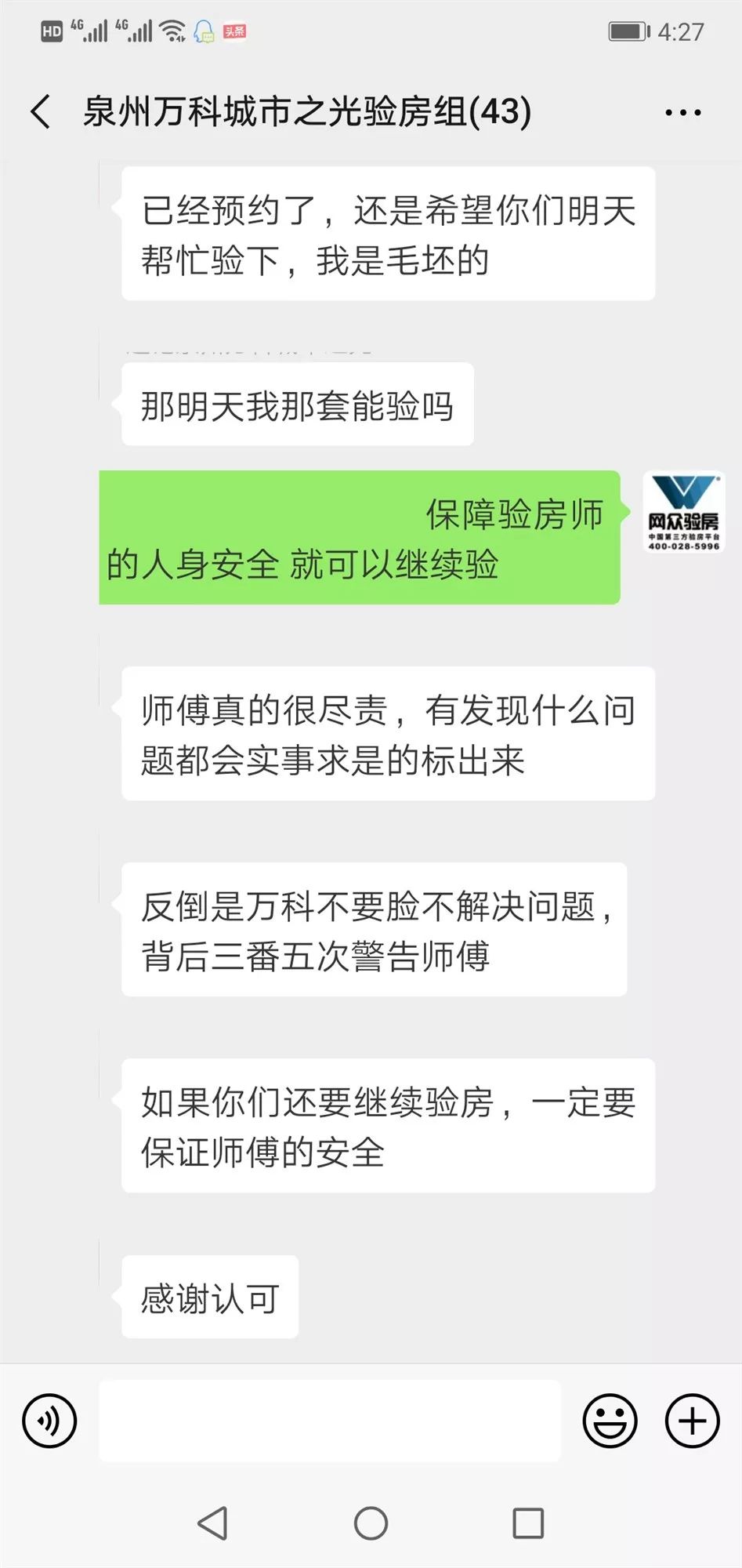Tap the system home button
This screenshot has width=742, height=1568.
[x=371, y=1523]
